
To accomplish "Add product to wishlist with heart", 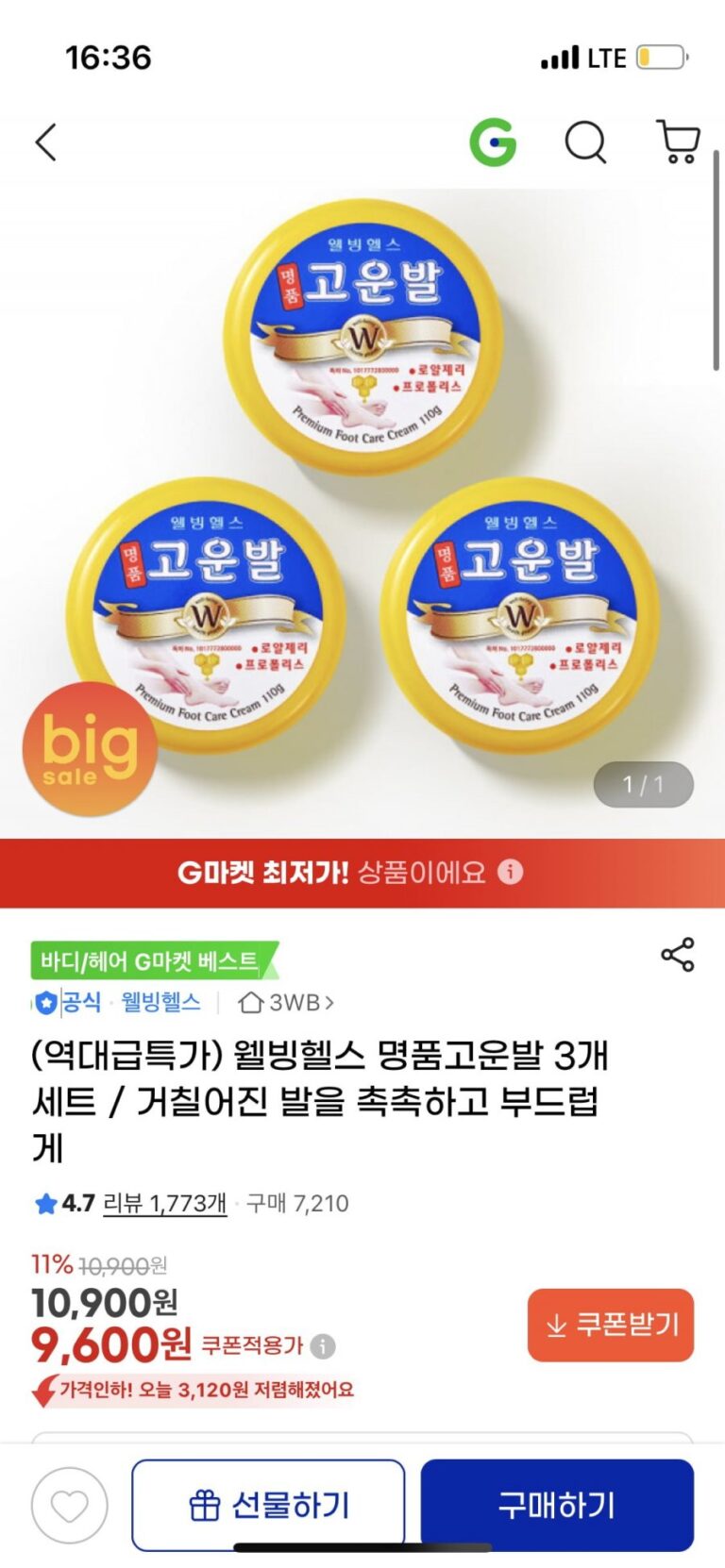I will (x=69, y=1506).
